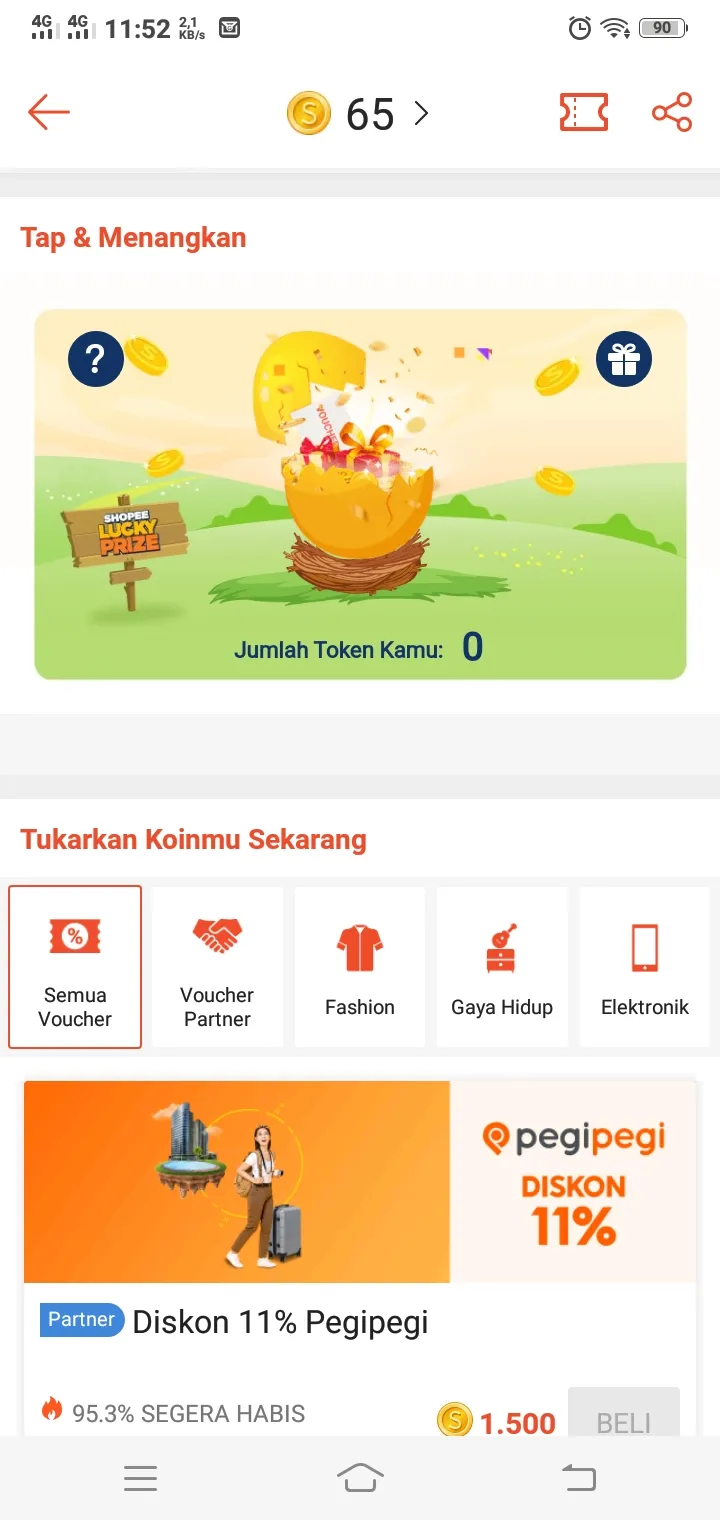
Task: Open the question mark help icon
Action: [95, 359]
